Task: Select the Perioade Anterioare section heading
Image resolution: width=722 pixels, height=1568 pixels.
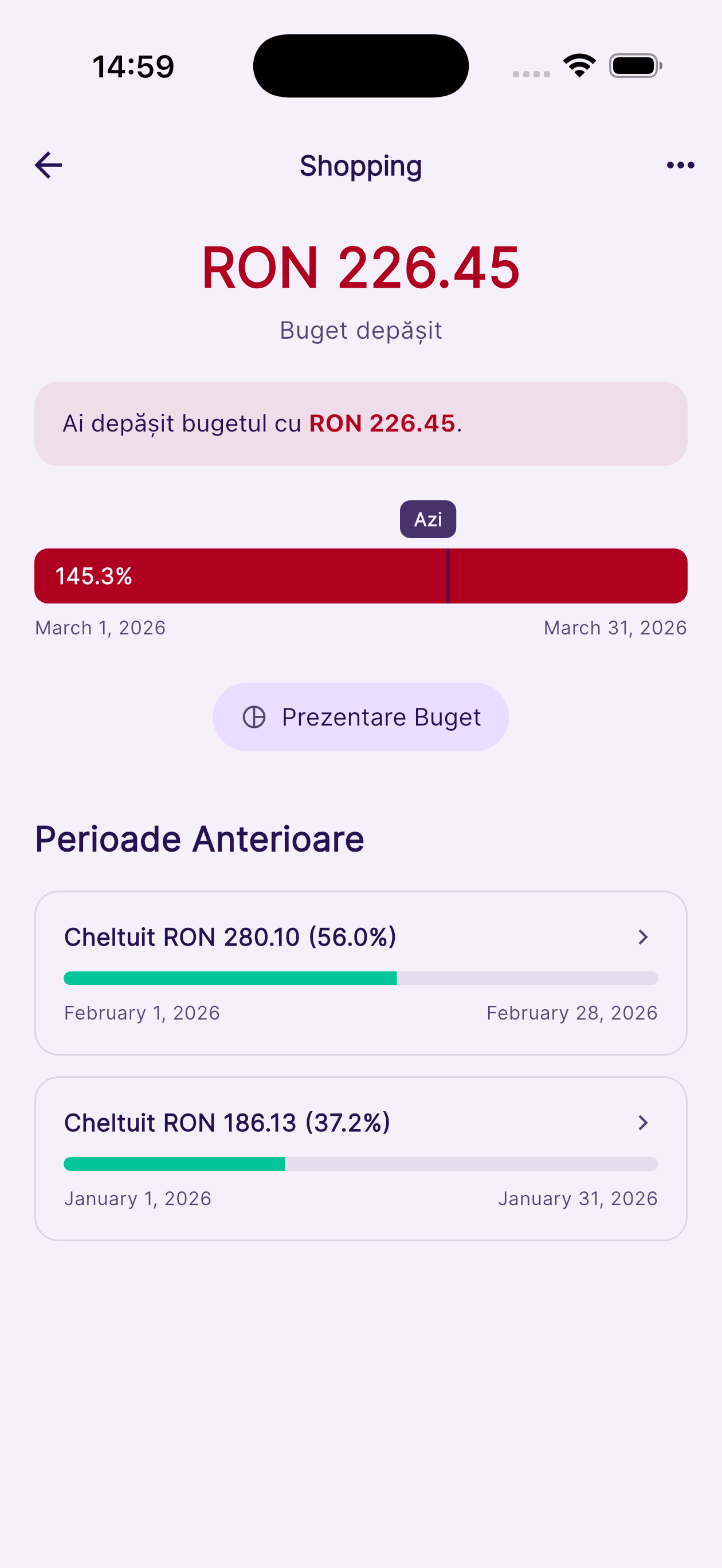Action: [199, 838]
